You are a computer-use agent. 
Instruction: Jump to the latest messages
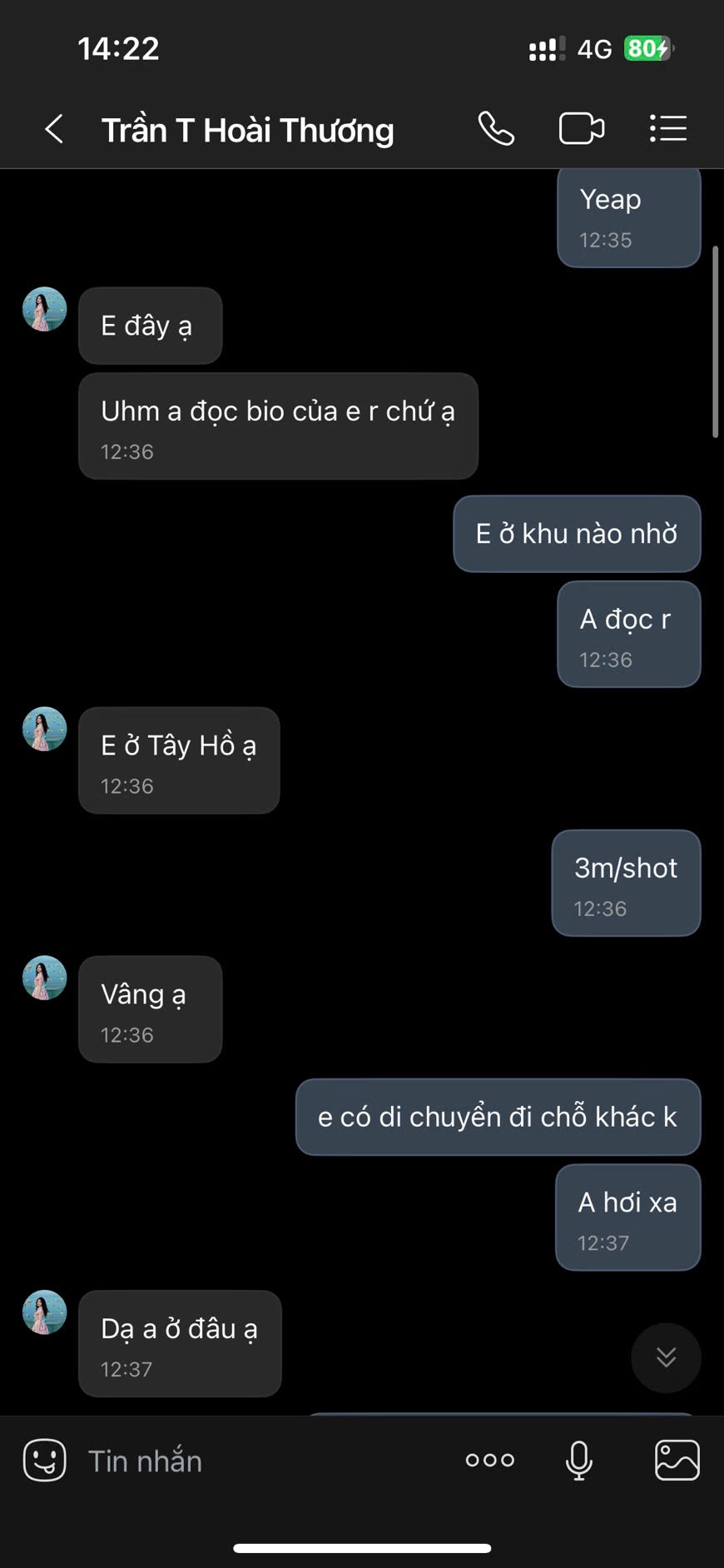(666, 1357)
